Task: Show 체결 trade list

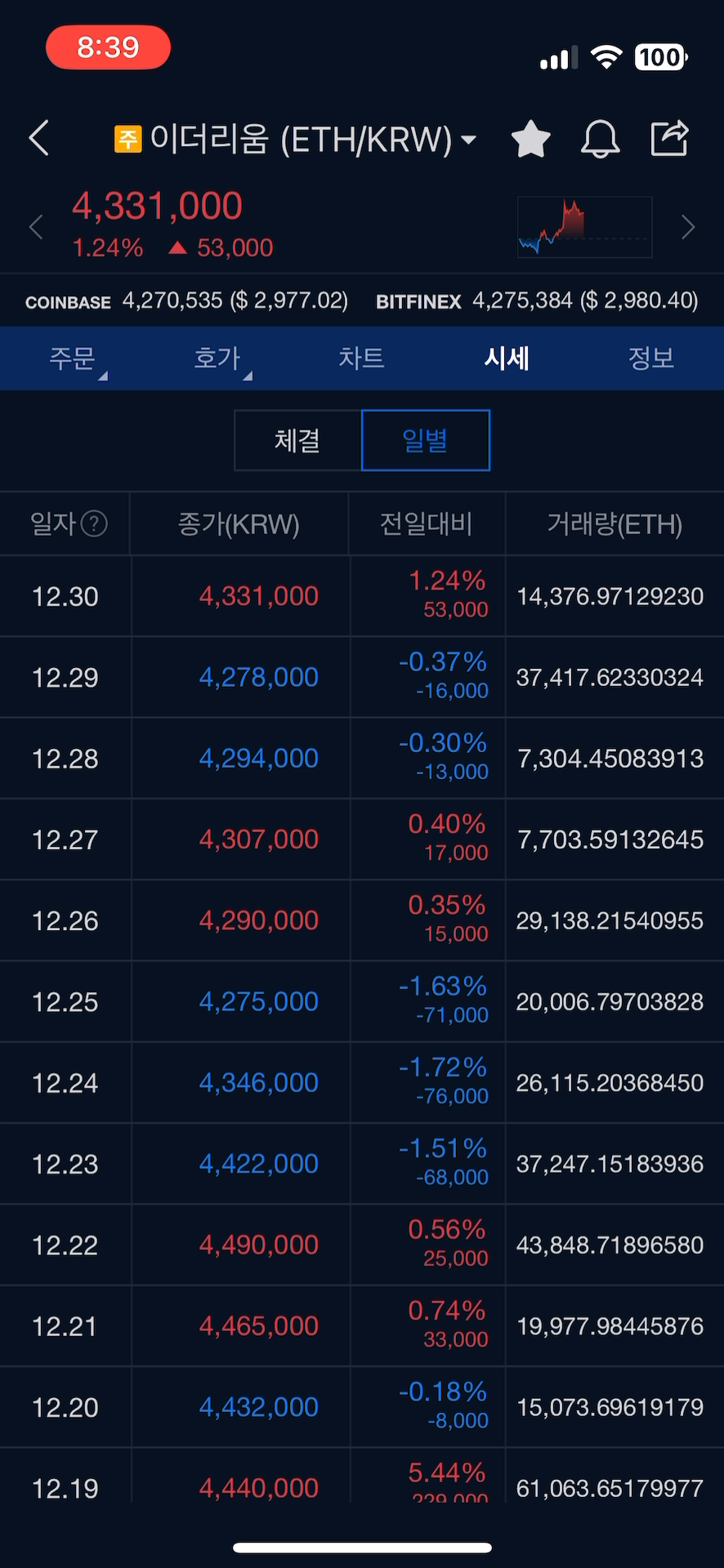Action: click(x=297, y=441)
